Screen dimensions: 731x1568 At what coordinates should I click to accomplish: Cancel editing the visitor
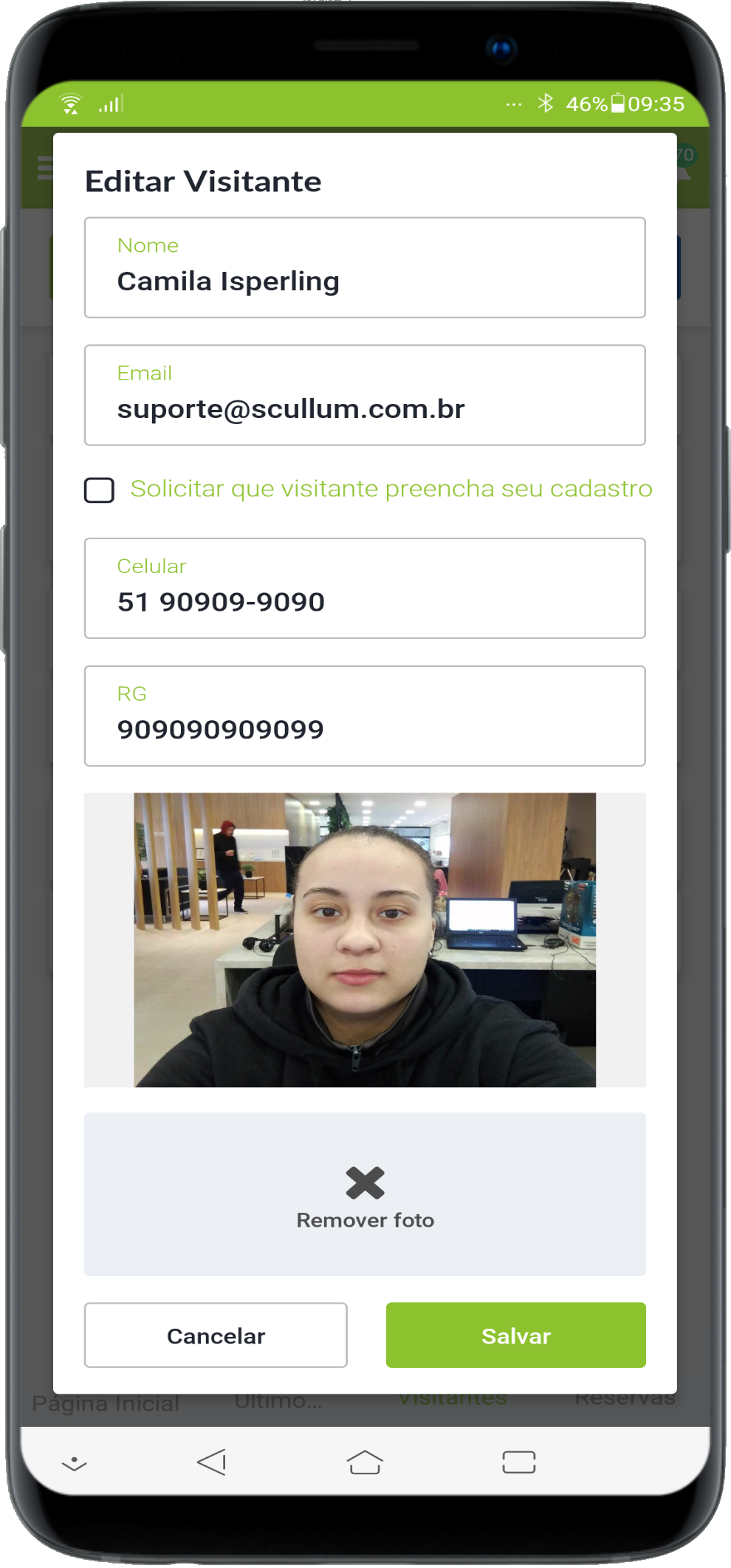click(x=216, y=1335)
